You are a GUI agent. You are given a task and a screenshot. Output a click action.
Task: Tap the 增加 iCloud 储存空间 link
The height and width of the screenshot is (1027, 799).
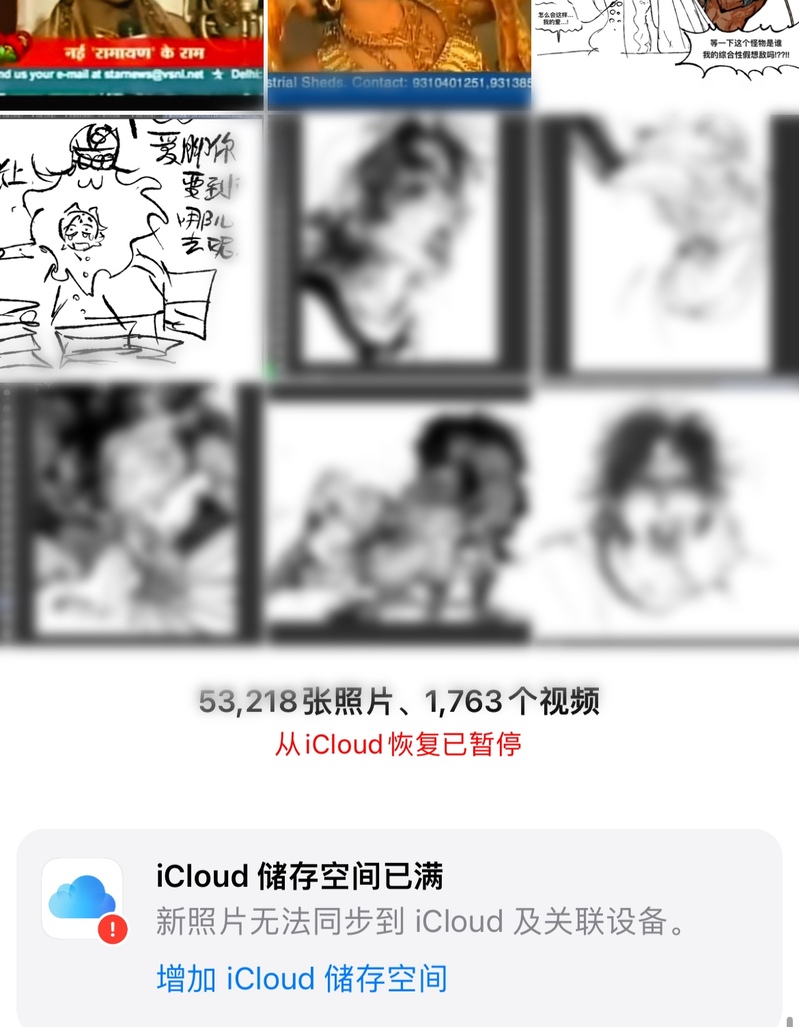301,977
